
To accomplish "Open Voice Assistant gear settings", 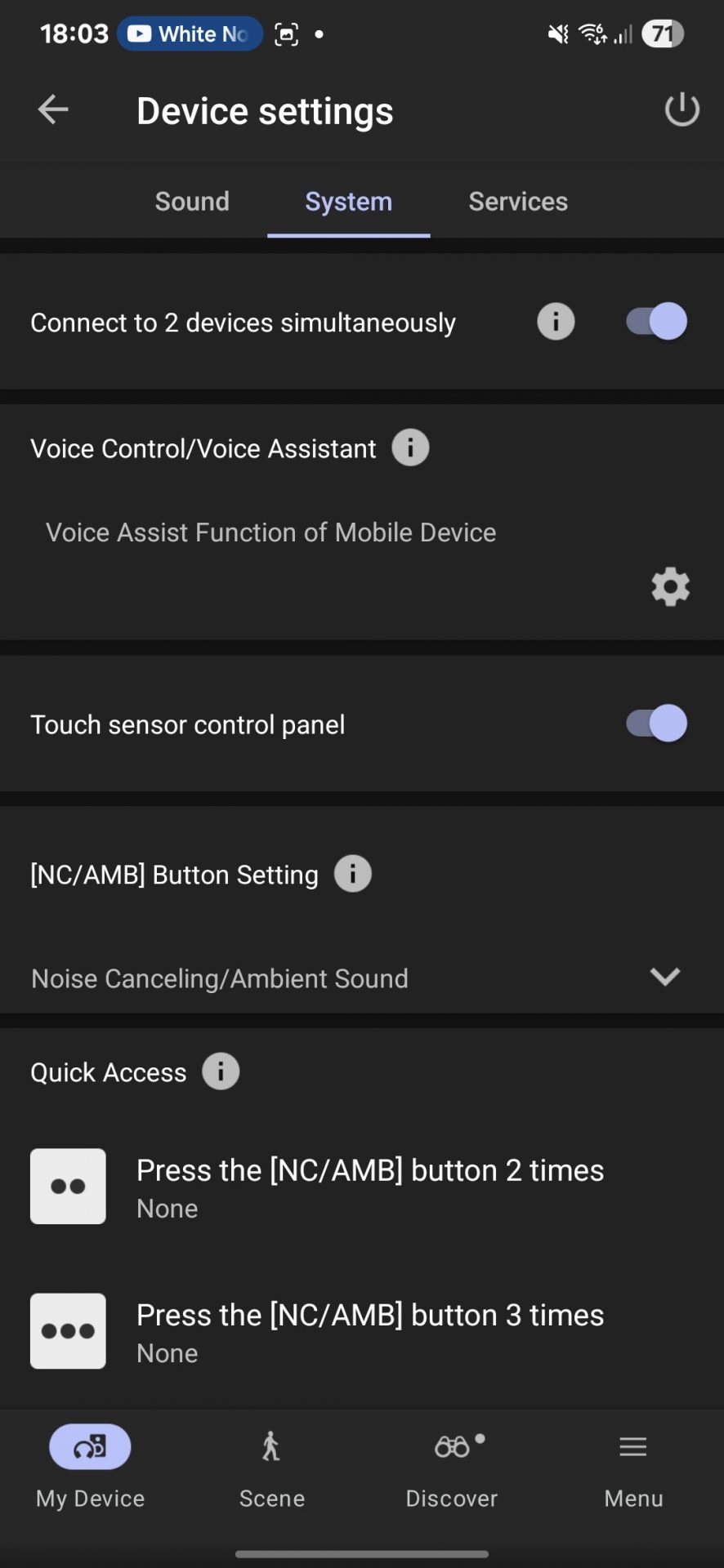I will 670,586.
